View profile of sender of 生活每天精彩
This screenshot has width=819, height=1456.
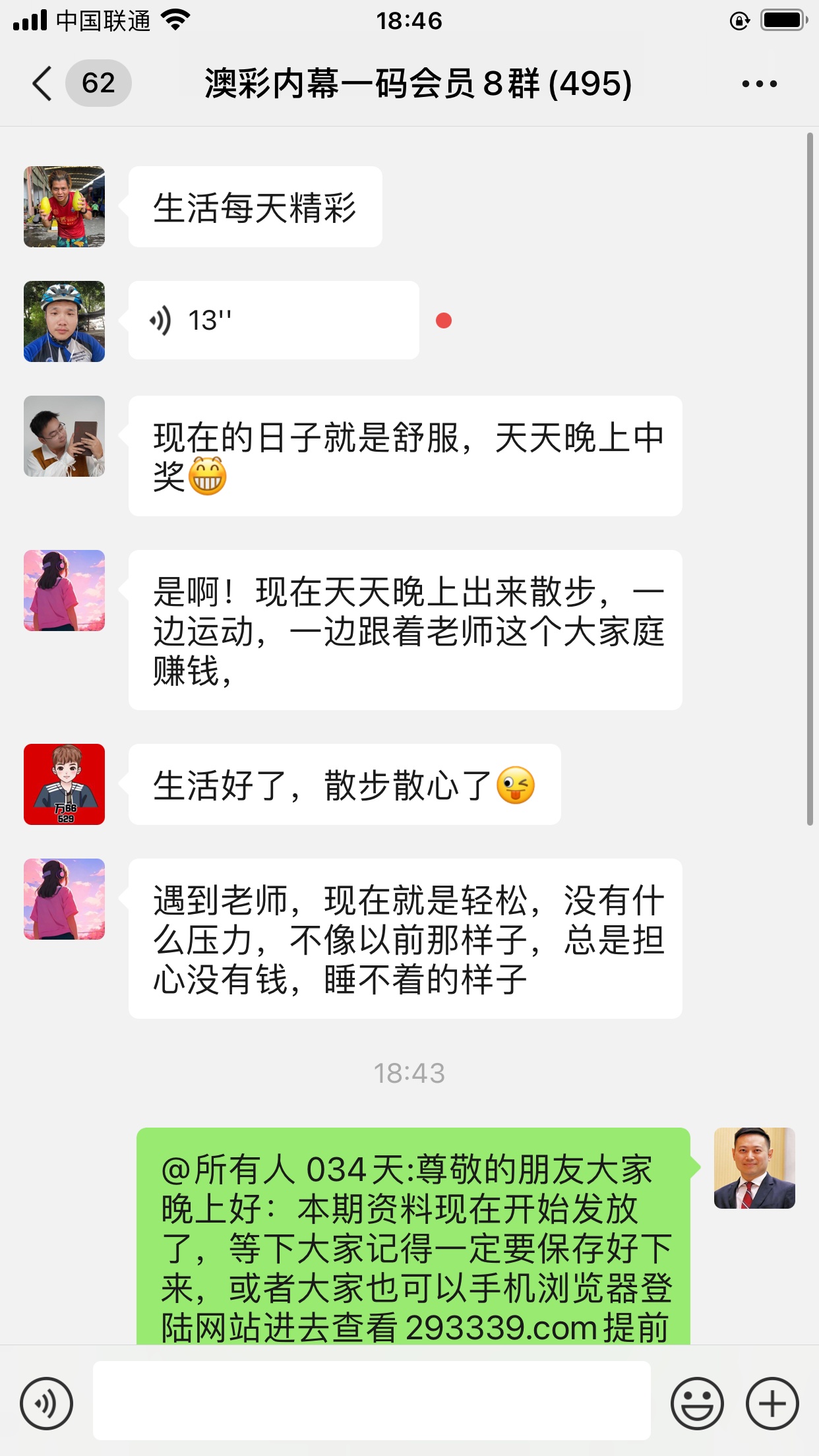coord(65,207)
